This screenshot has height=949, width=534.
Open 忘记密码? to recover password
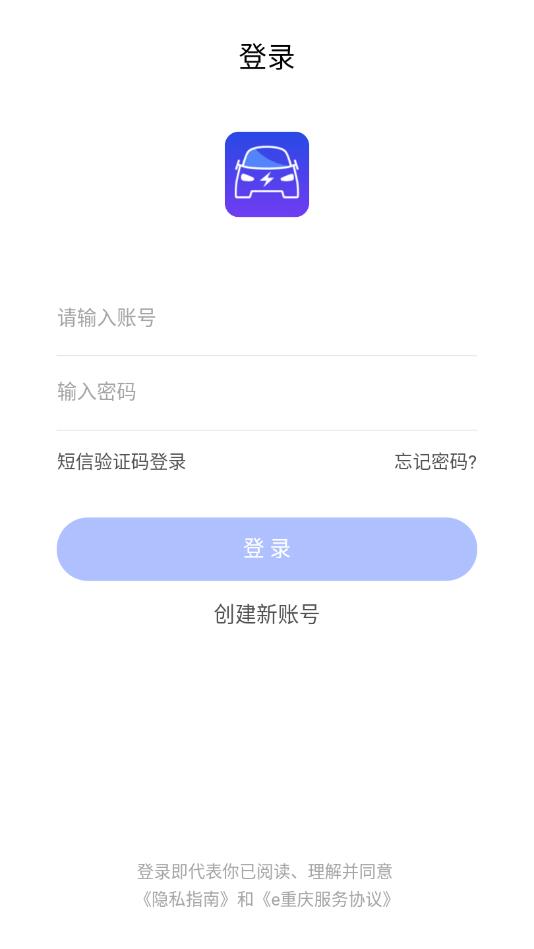435,462
